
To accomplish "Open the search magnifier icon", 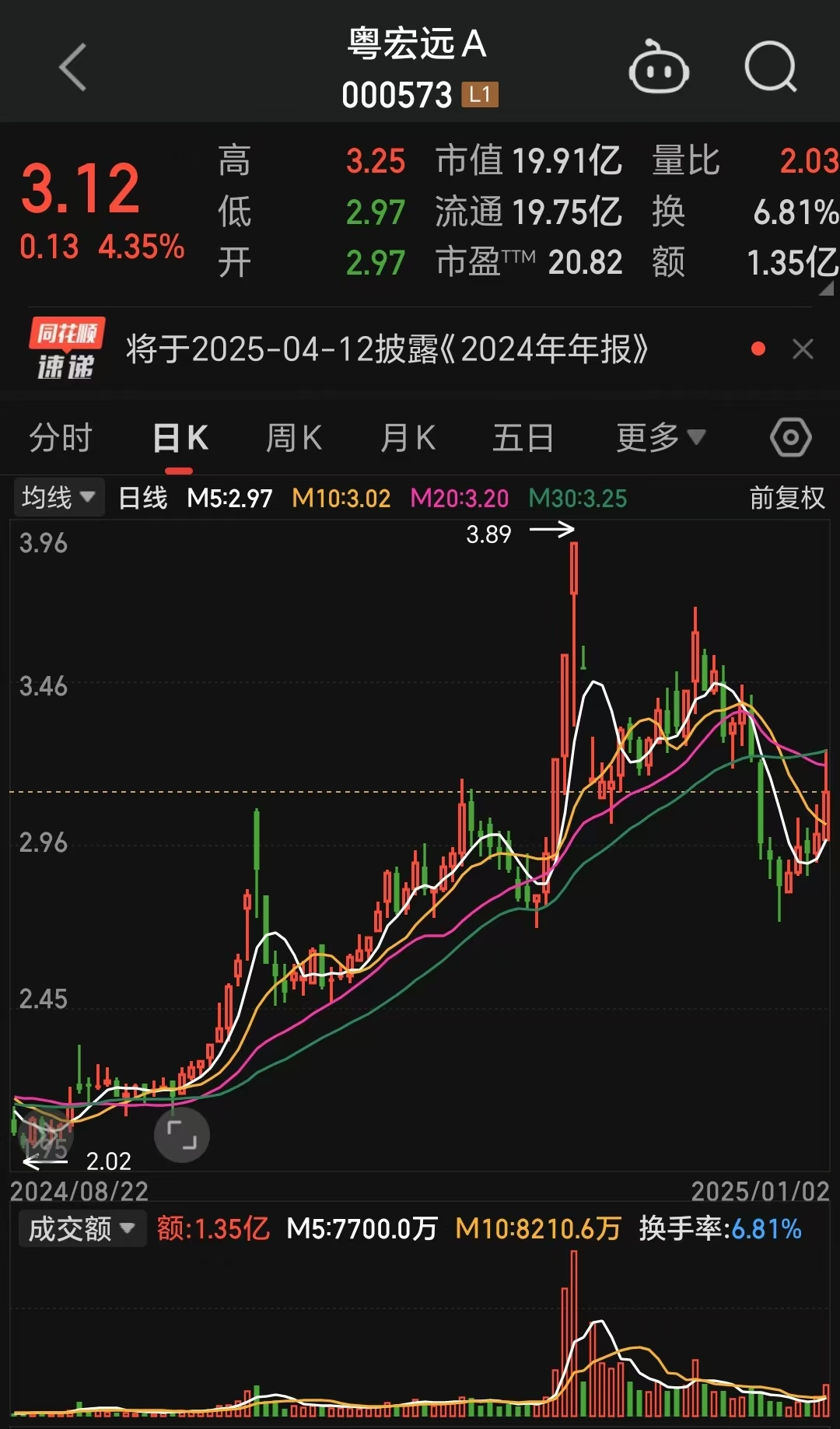I will [x=770, y=68].
